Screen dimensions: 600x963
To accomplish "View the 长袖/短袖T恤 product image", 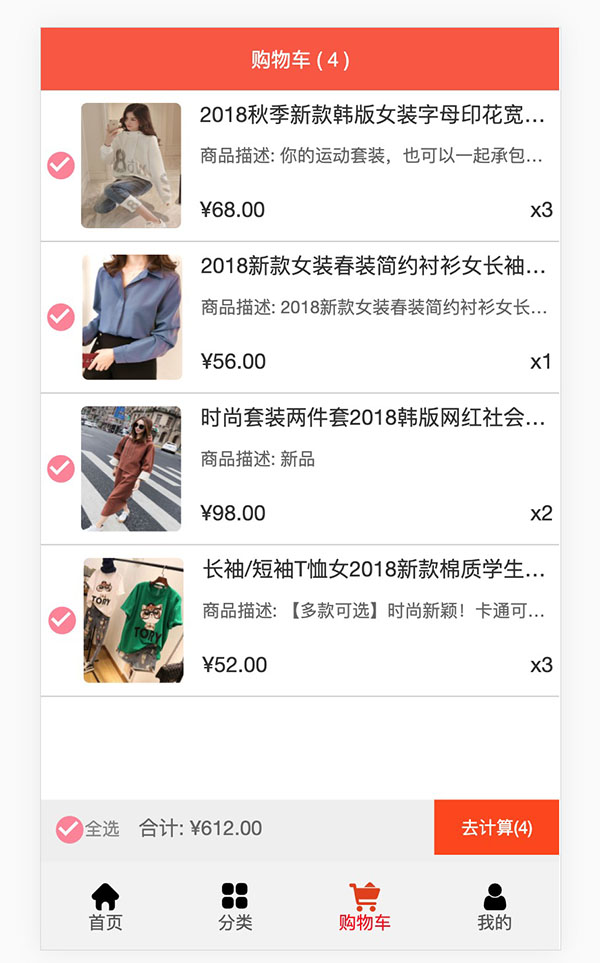I will (133, 620).
